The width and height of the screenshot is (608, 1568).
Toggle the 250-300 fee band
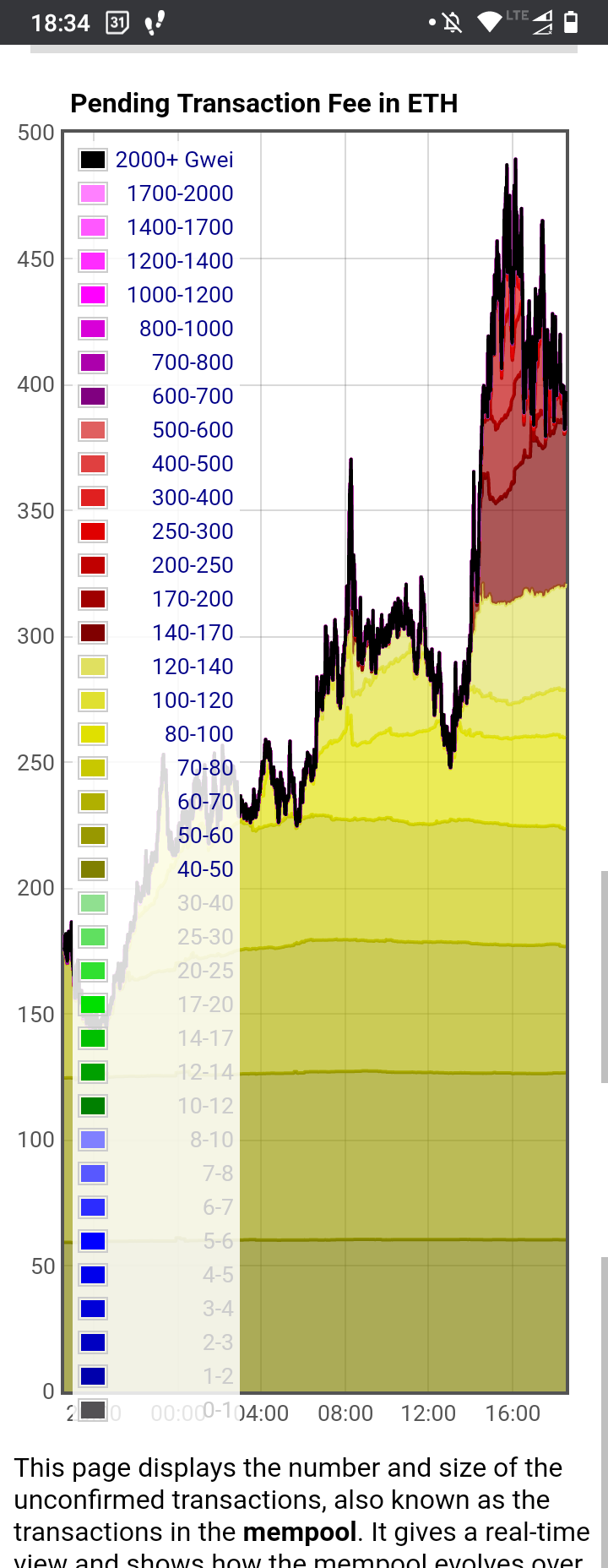point(156,531)
